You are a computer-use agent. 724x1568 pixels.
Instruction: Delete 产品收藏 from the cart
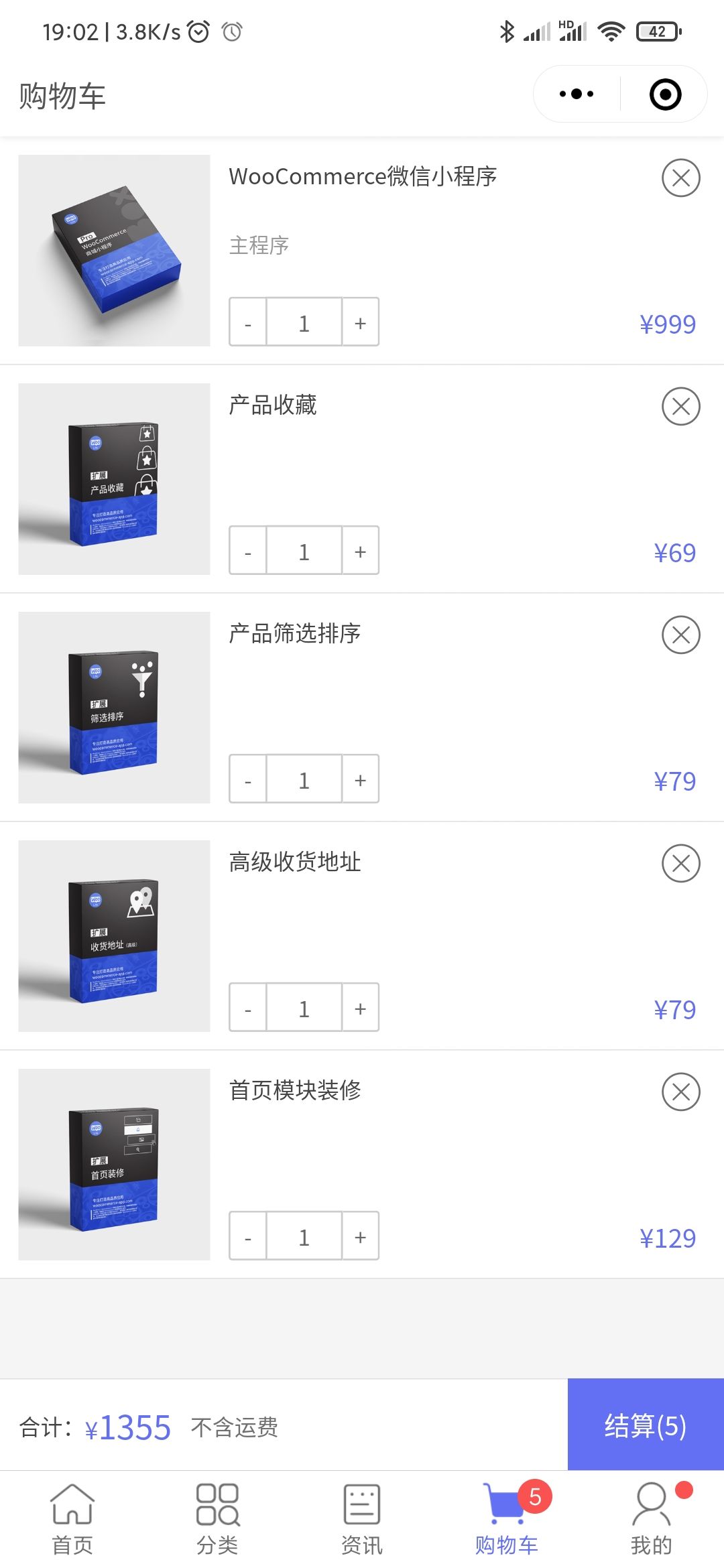pyautogui.click(x=680, y=407)
